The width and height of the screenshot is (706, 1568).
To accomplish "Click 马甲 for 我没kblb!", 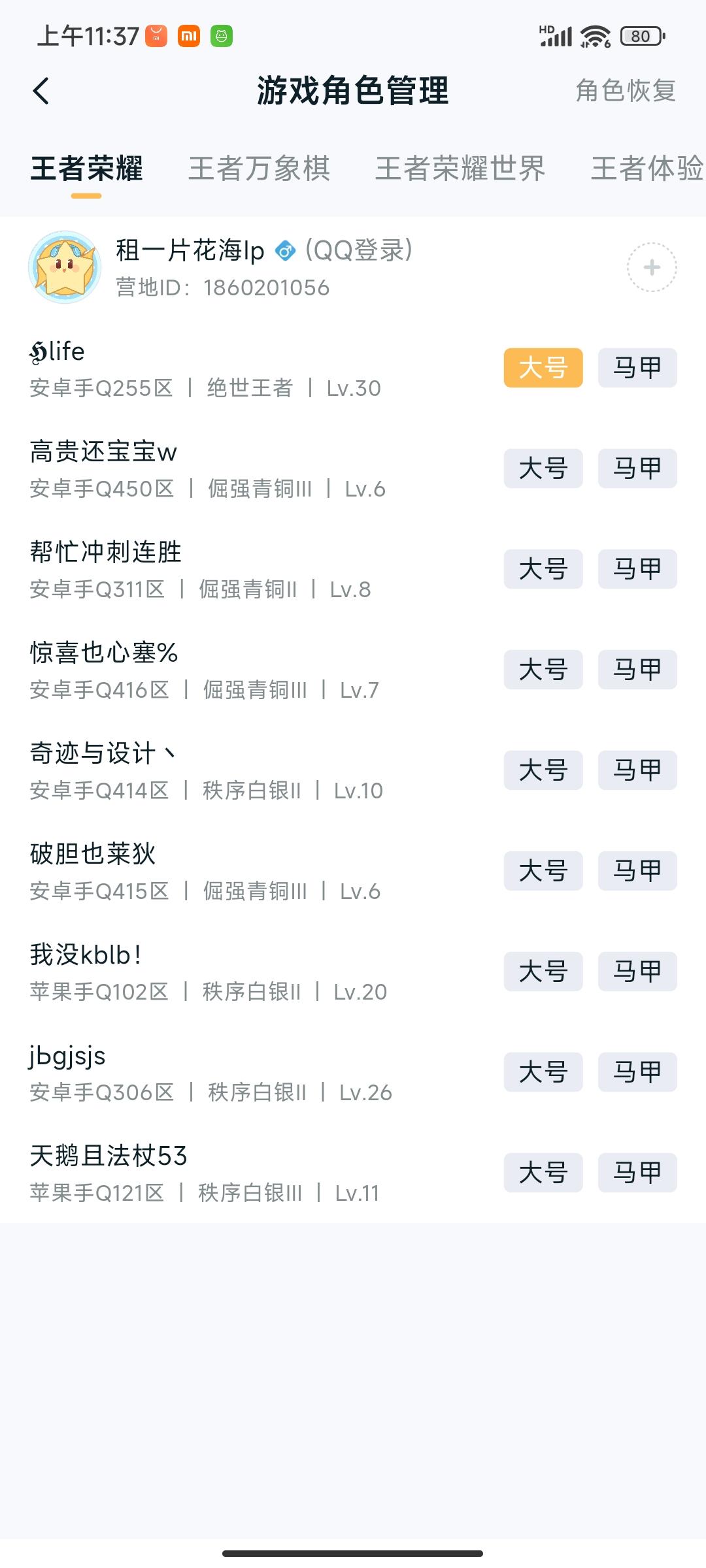I will [x=637, y=971].
